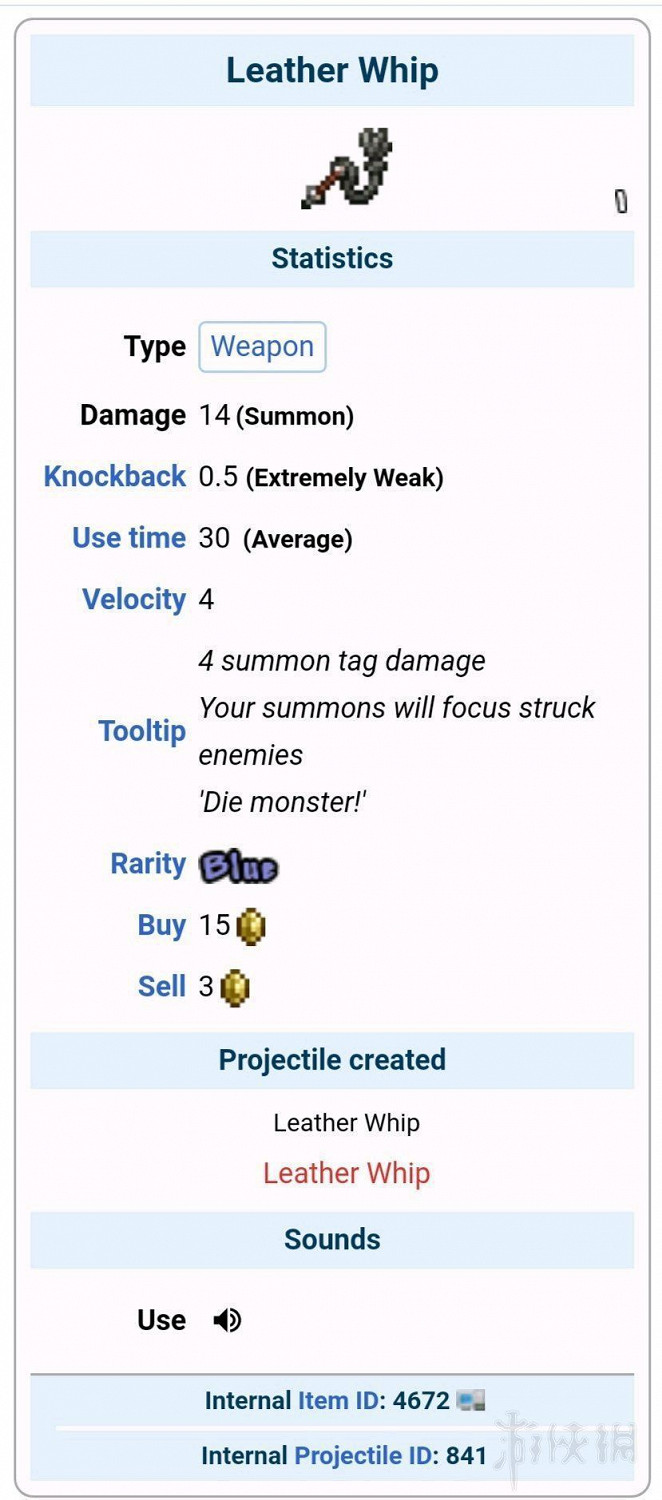Open the red Leather Whip projectile link
662x1500 pixels.
[346, 1173]
